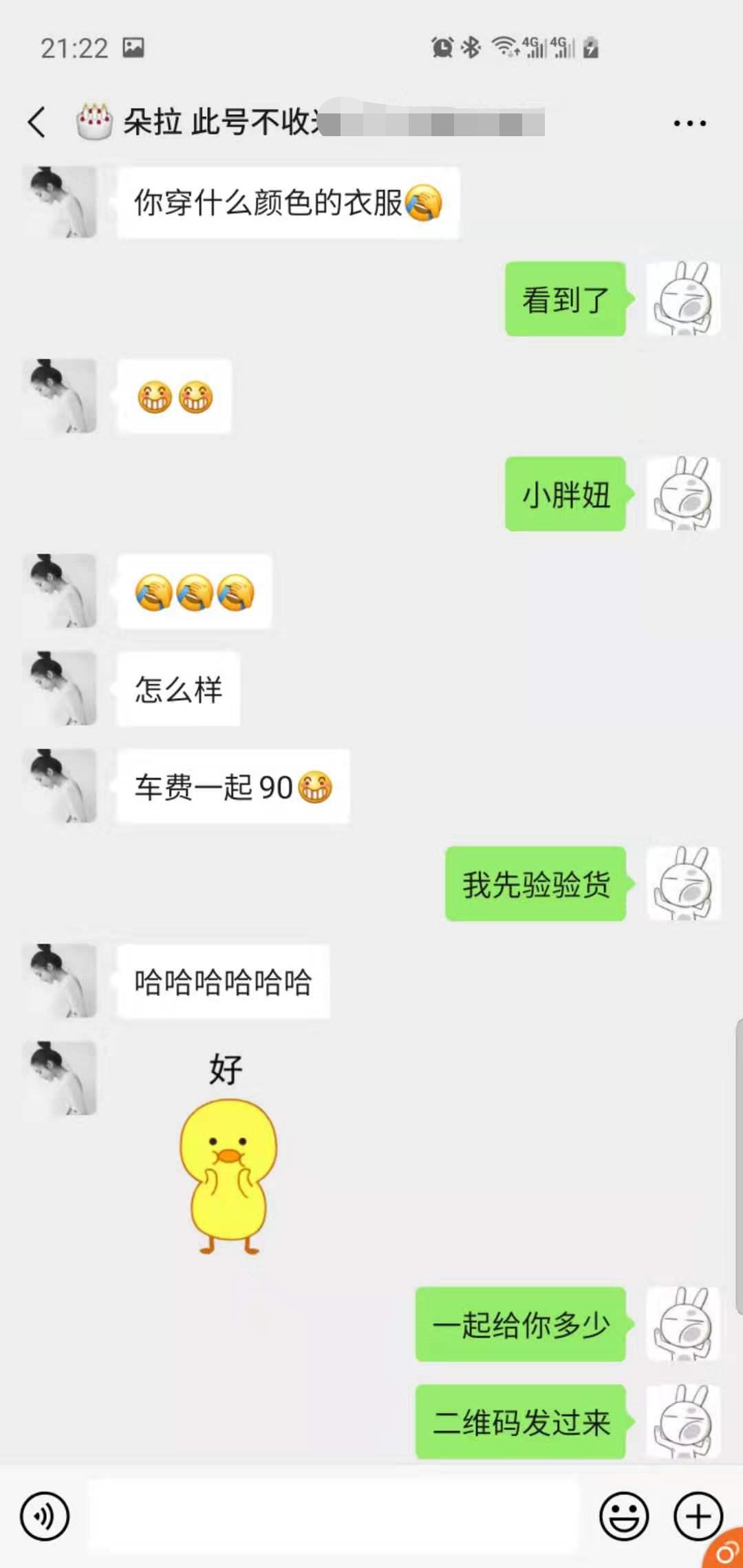View the yellow duck 好 sticker
Screen dimensions: 743x1568
(227, 1155)
